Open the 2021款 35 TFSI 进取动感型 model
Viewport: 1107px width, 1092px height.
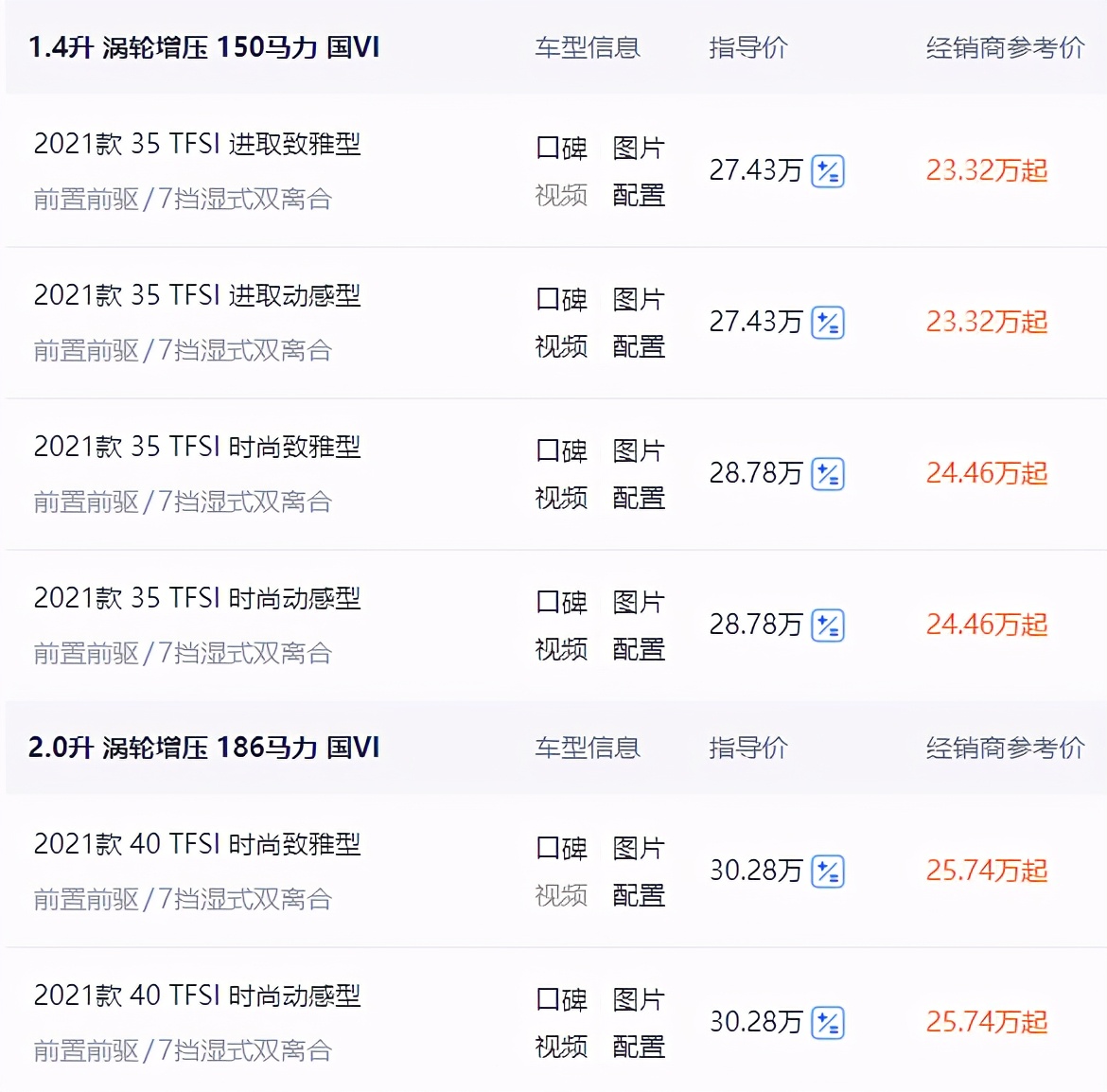point(197,296)
